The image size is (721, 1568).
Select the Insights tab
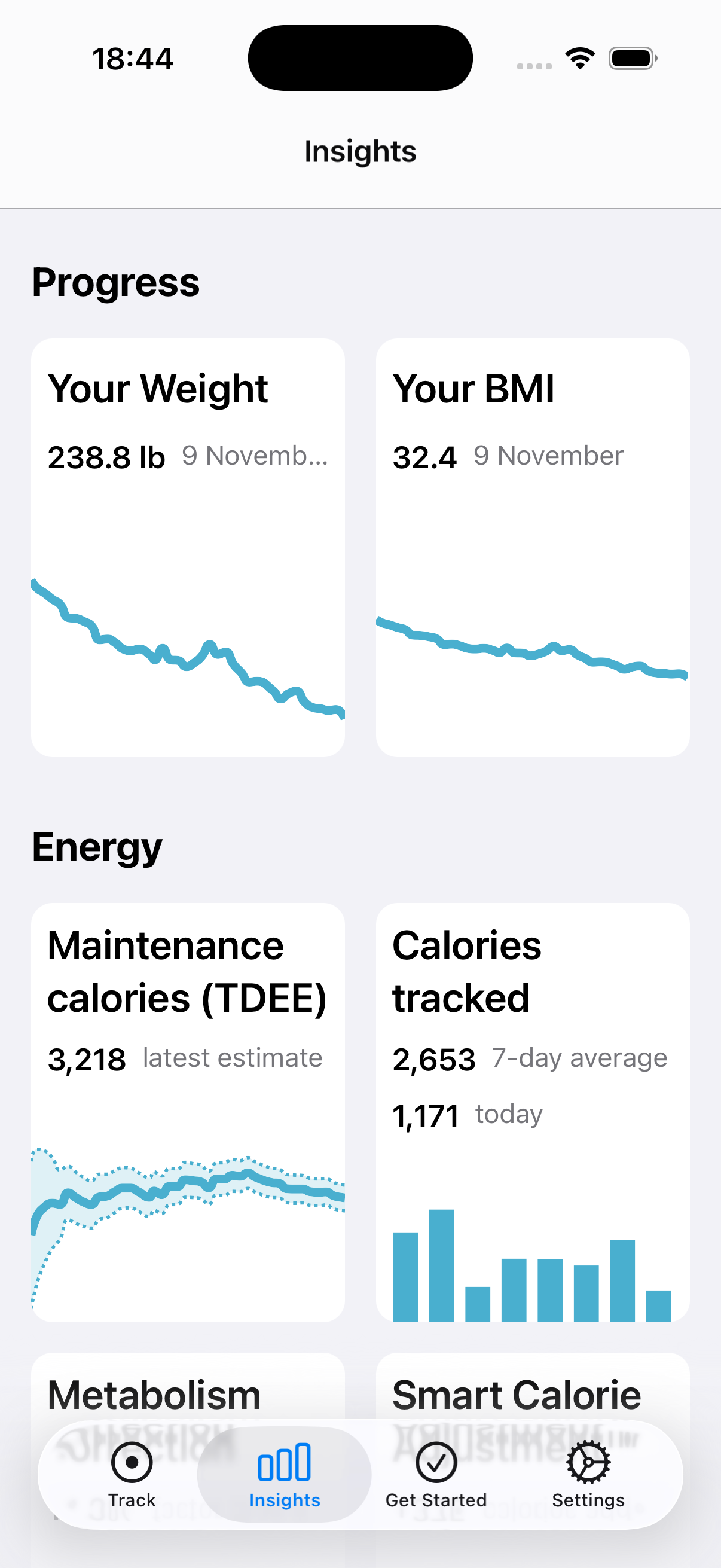pyautogui.click(x=284, y=1474)
